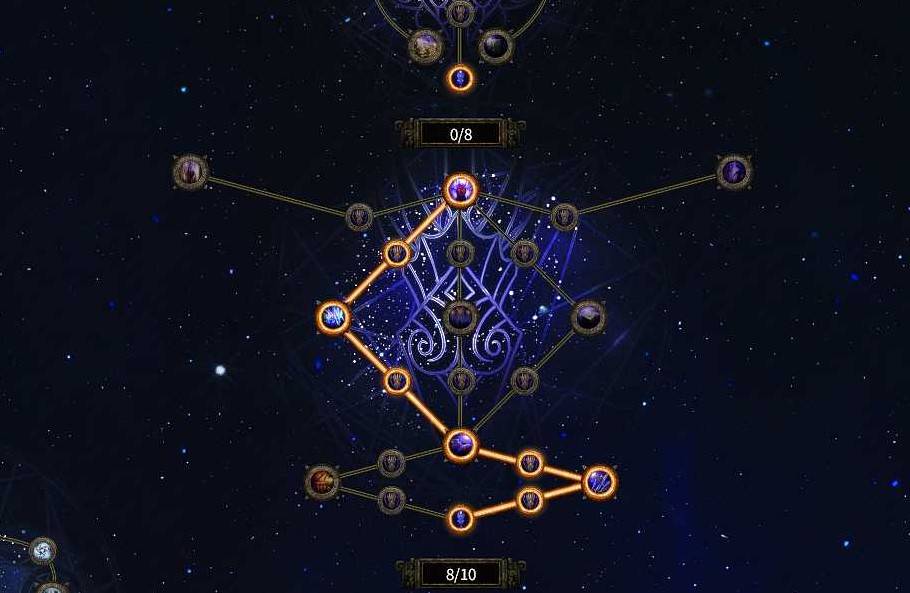The width and height of the screenshot is (910, 593).
Task: Select the allocated lightning burst notable node
Action: pyautogui.click(x=333, y=317)
